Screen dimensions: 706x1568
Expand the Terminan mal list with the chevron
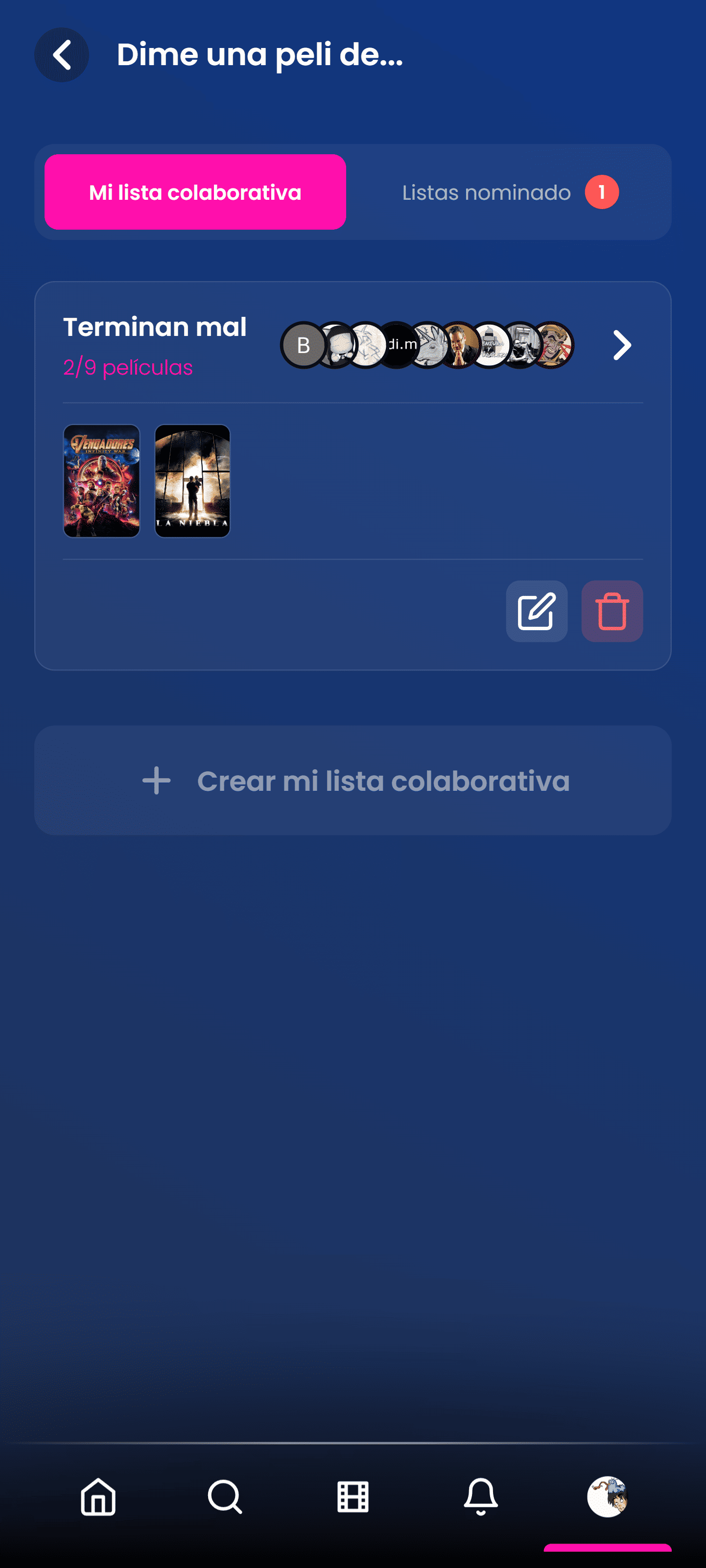click(x=621, y=345)
